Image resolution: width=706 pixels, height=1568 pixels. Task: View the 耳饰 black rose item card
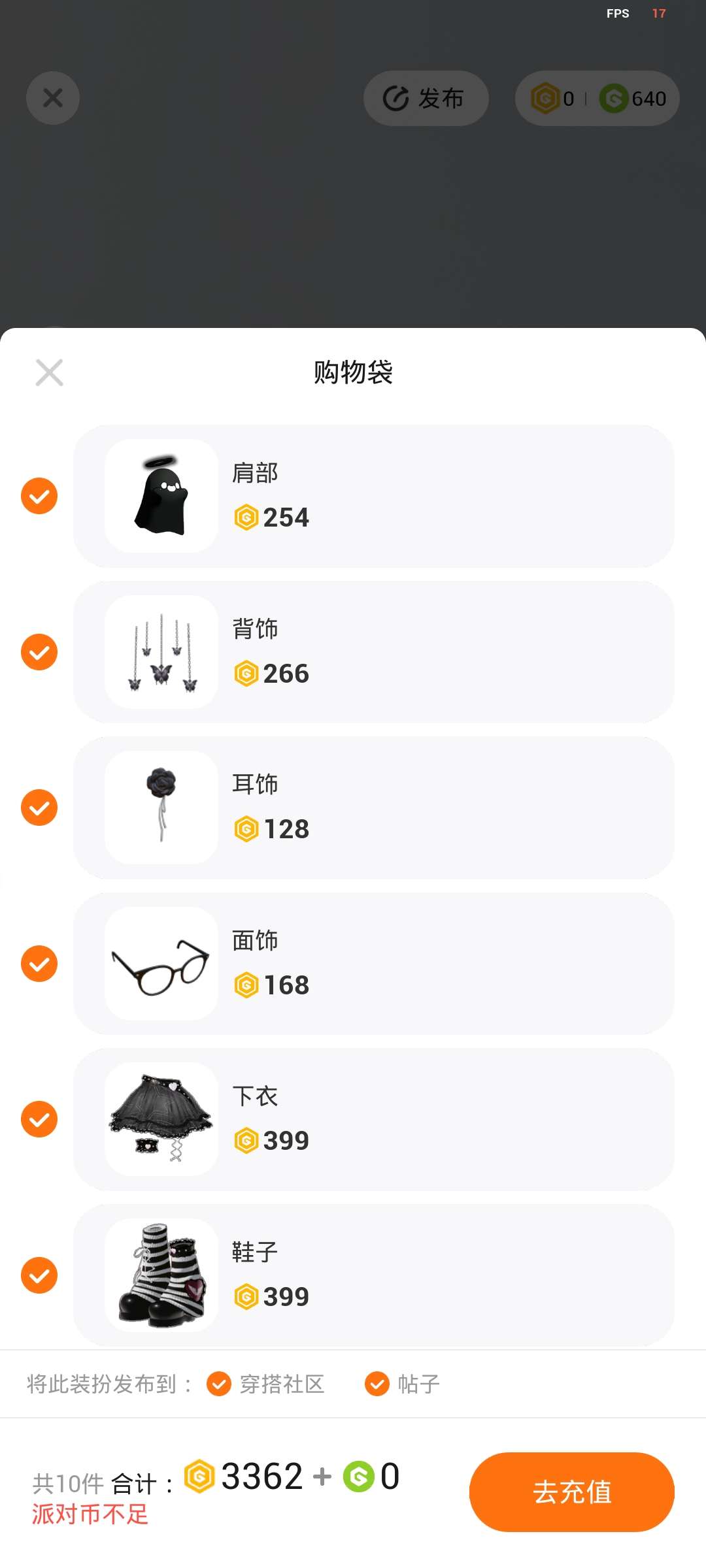click(374, 808)
